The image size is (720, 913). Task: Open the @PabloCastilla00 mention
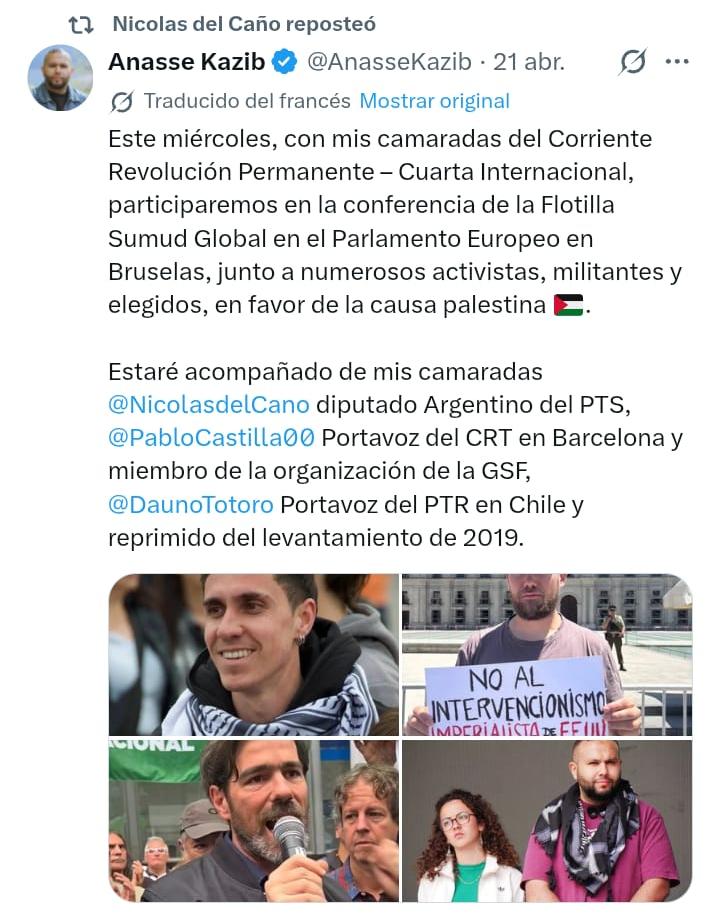click(x=211, y=438)
